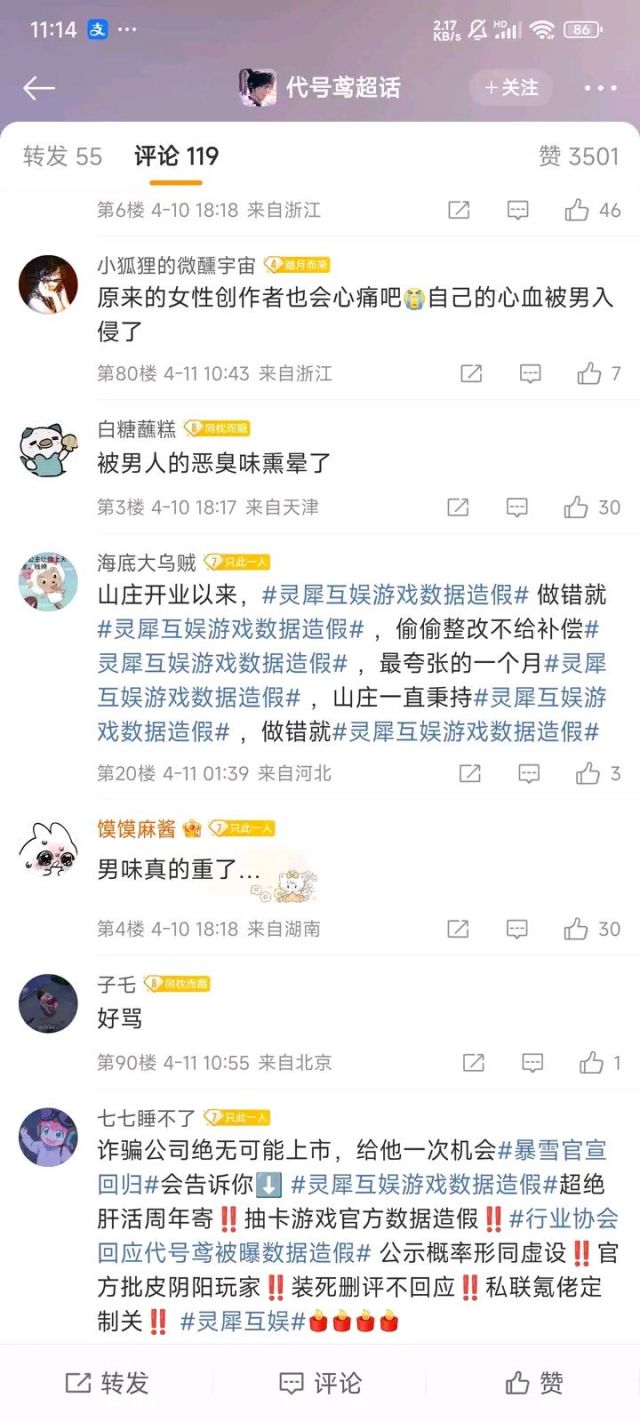The width and height of the screenshot is (640, 1422).
Task: Like the 第6楼 comment with 46 likes
Action: point(577,210)
